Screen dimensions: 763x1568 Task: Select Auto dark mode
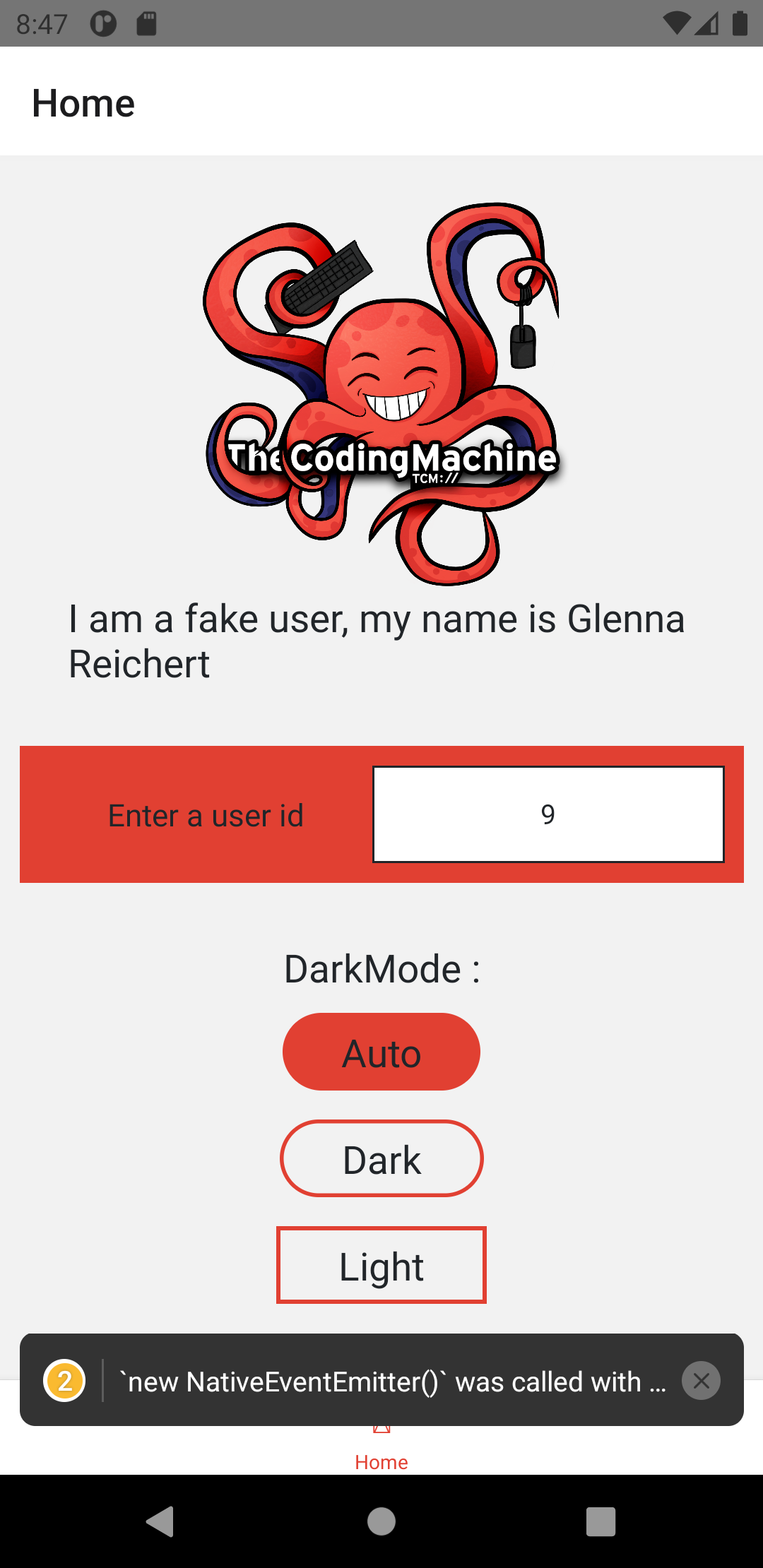(381, 1052)
